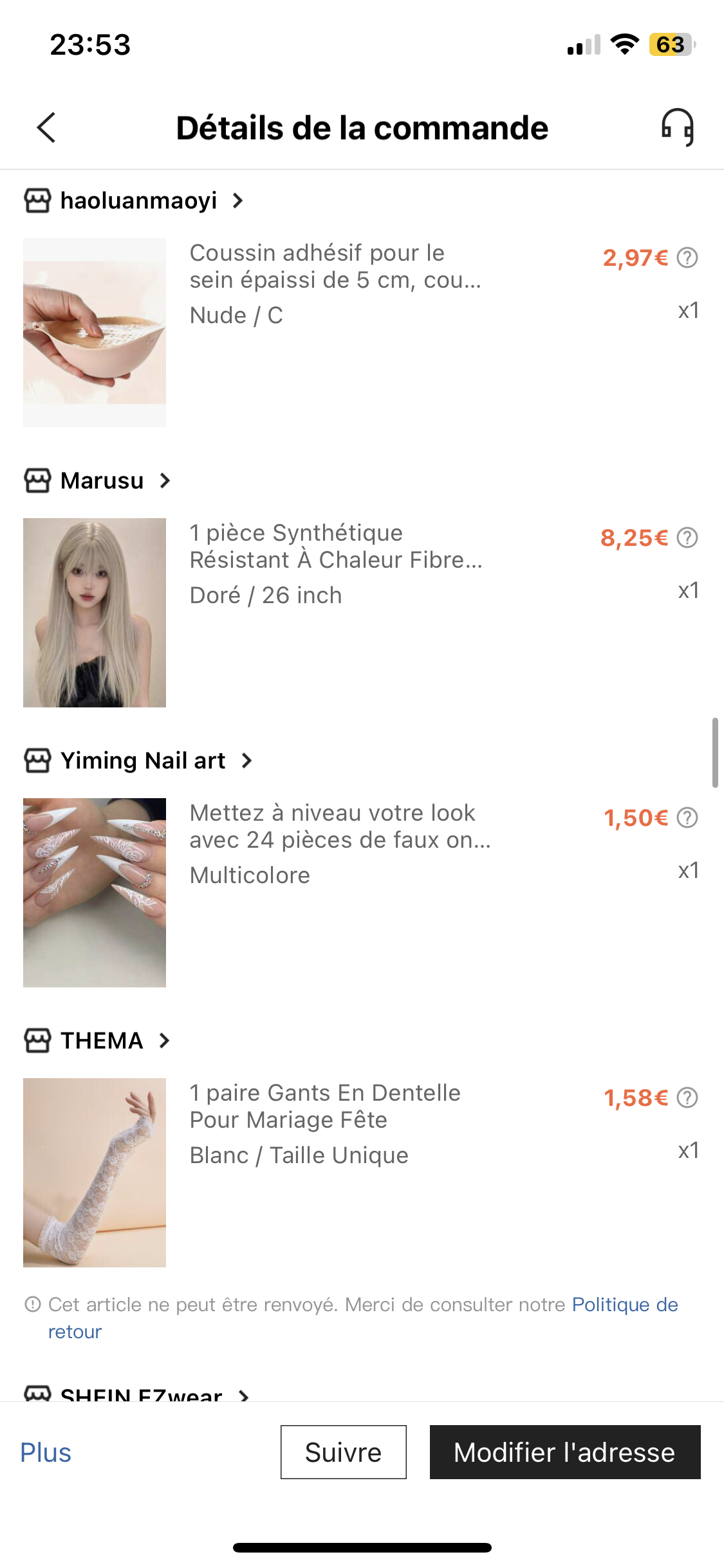Open the Plus options menu
Viewport: 724px width, 1568px height.
pyautogui.click(x=46, y=1453)
